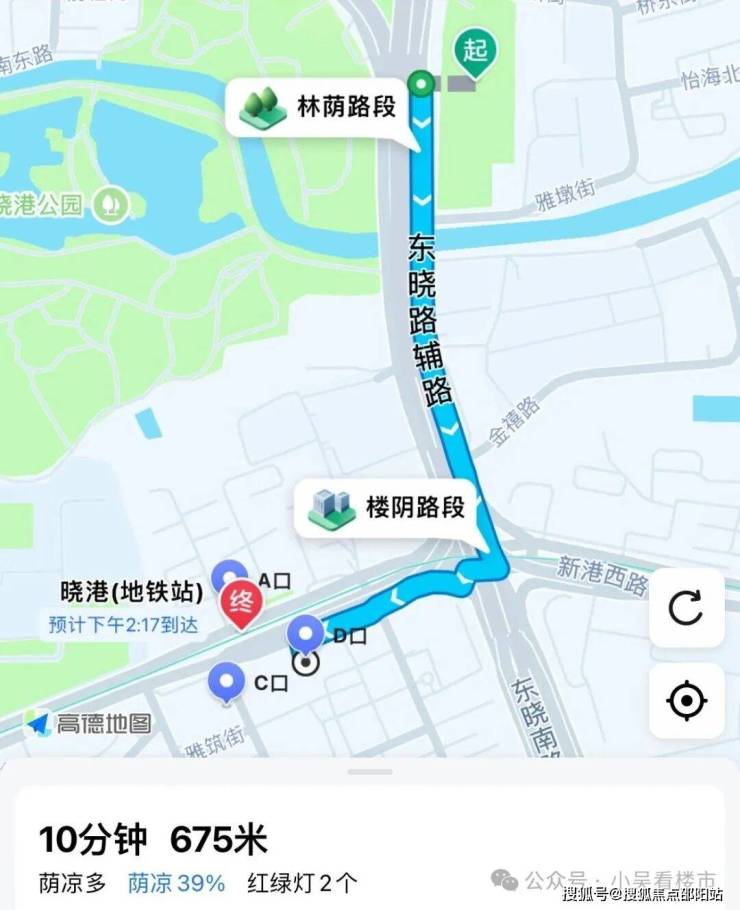
Task: Refresh the walking route
Action: click(686, 608)
